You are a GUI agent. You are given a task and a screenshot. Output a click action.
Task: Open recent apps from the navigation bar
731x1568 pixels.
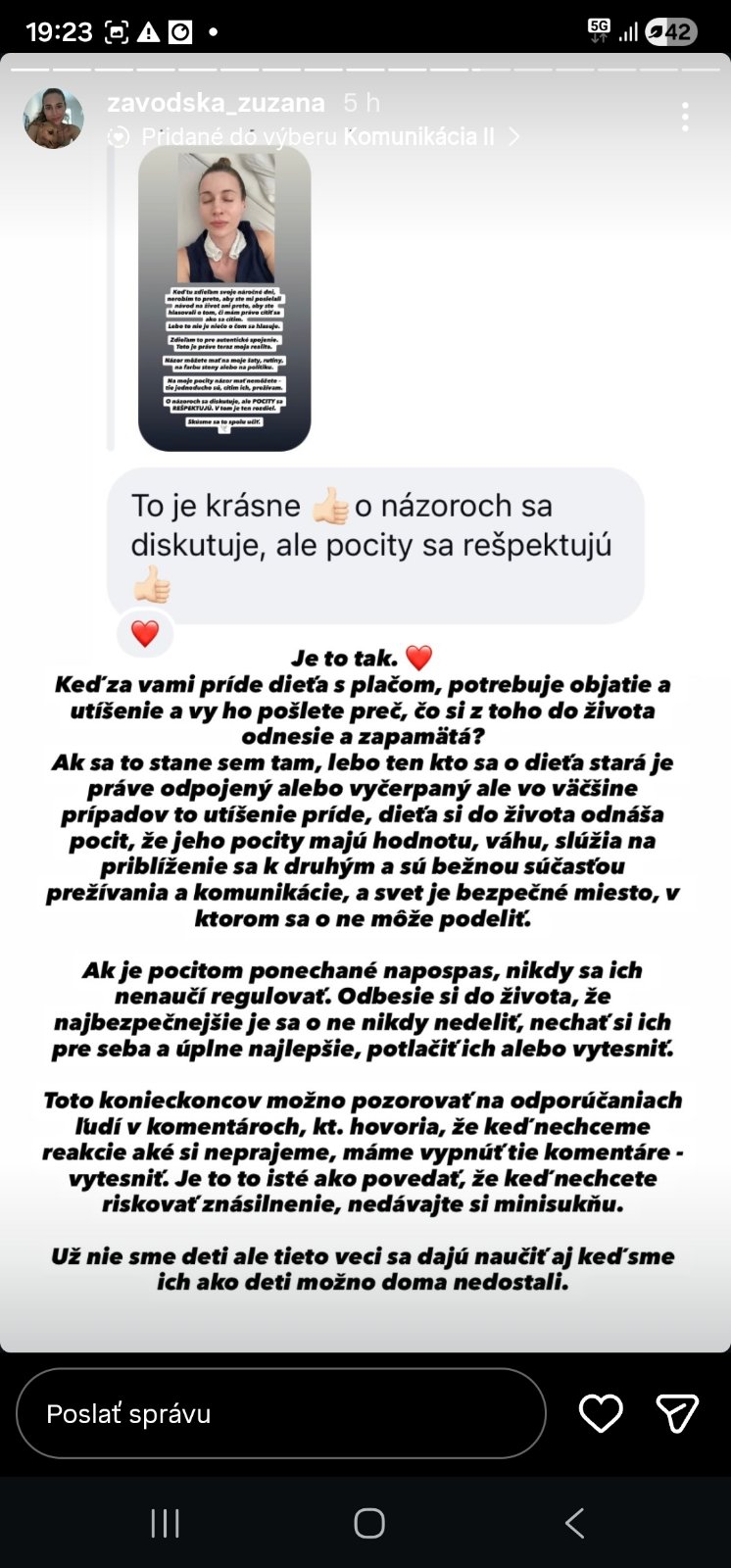pyautogui.click(x=165, y=1523)
